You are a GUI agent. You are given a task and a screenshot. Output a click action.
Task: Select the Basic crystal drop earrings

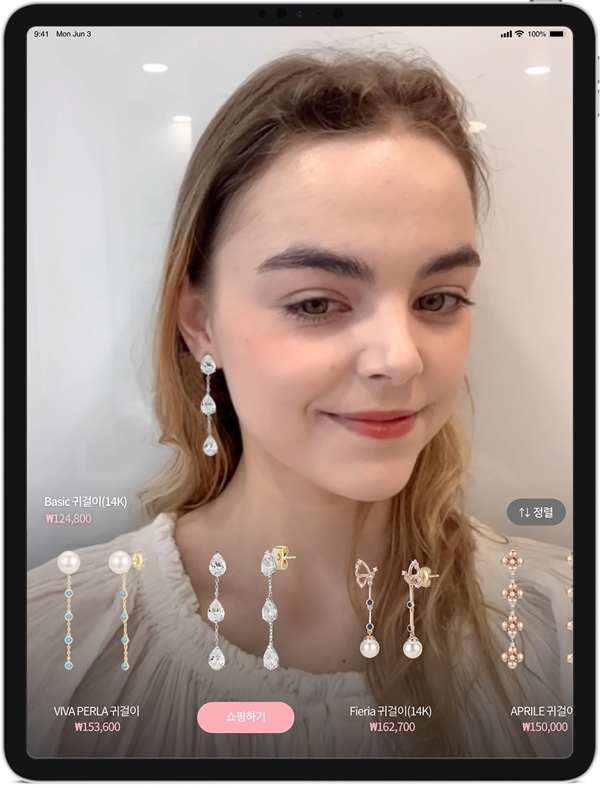tap(245, 608)
